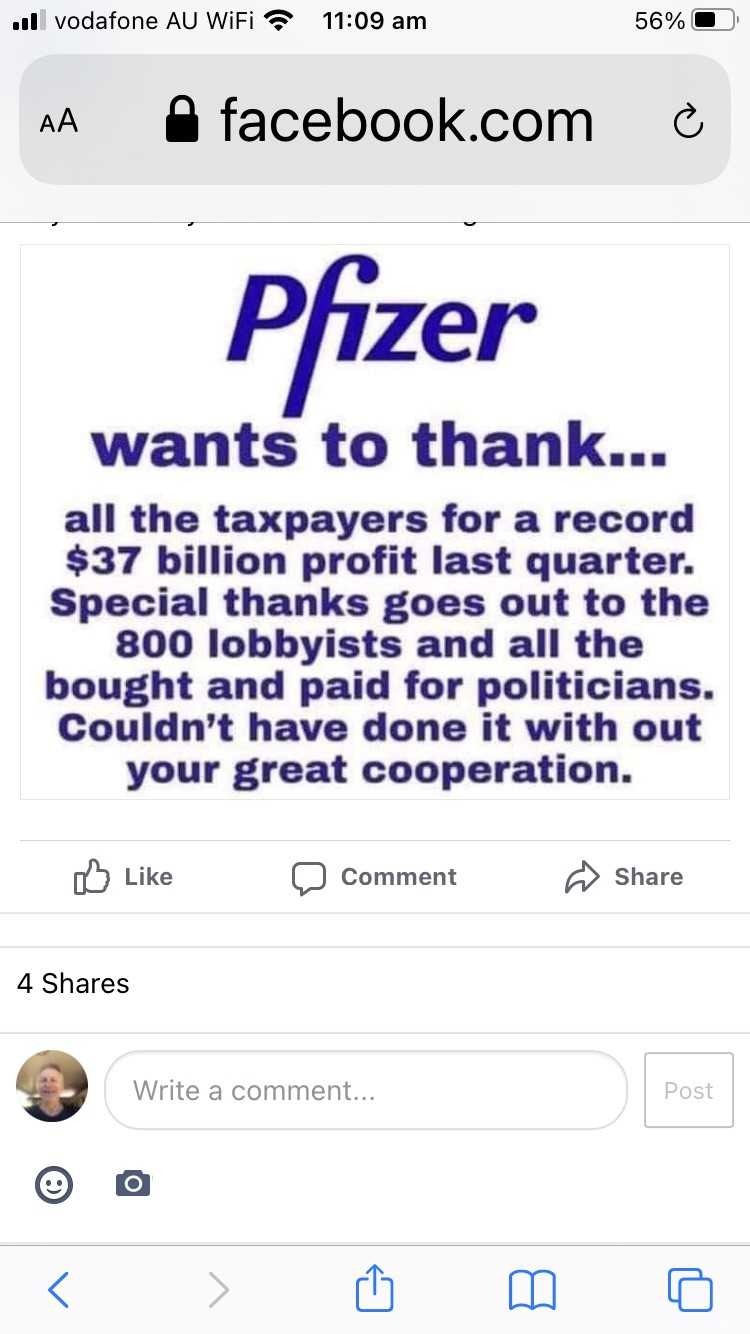
Task: Attach a photo with the camera icon
Action: pyautogui.click(x=133, y=1184)
